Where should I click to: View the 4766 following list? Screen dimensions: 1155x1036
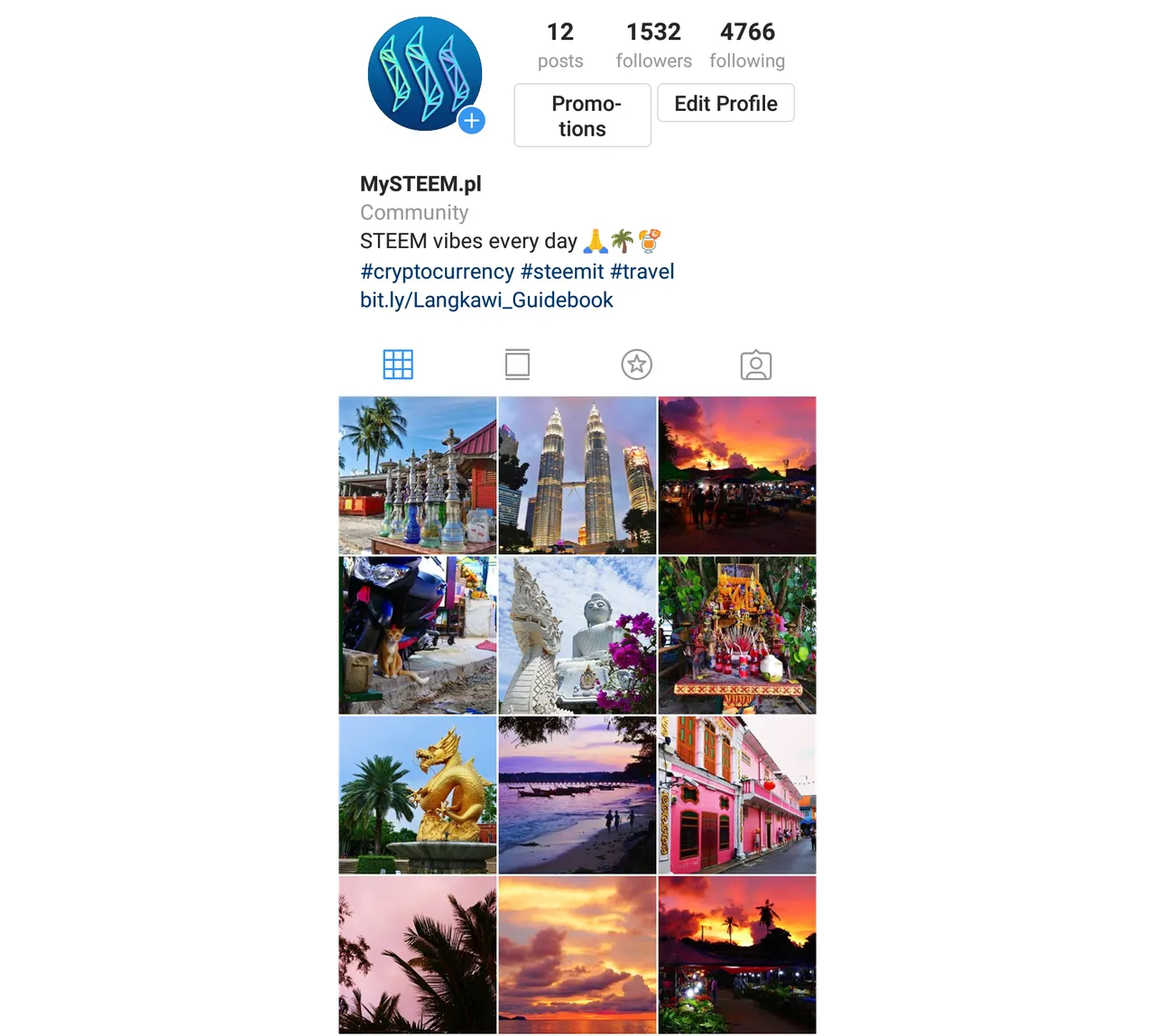click(746, 44)
